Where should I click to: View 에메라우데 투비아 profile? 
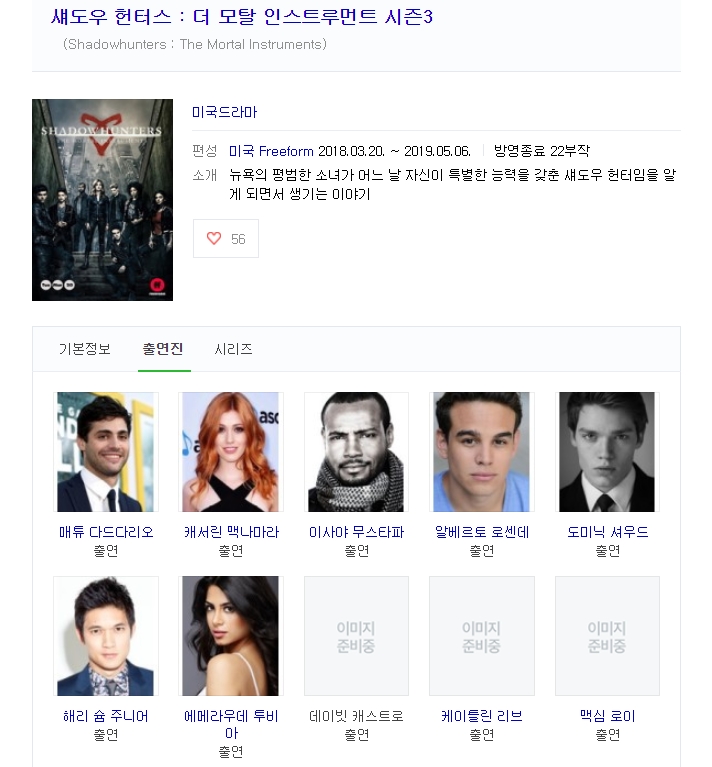[231, 716]
